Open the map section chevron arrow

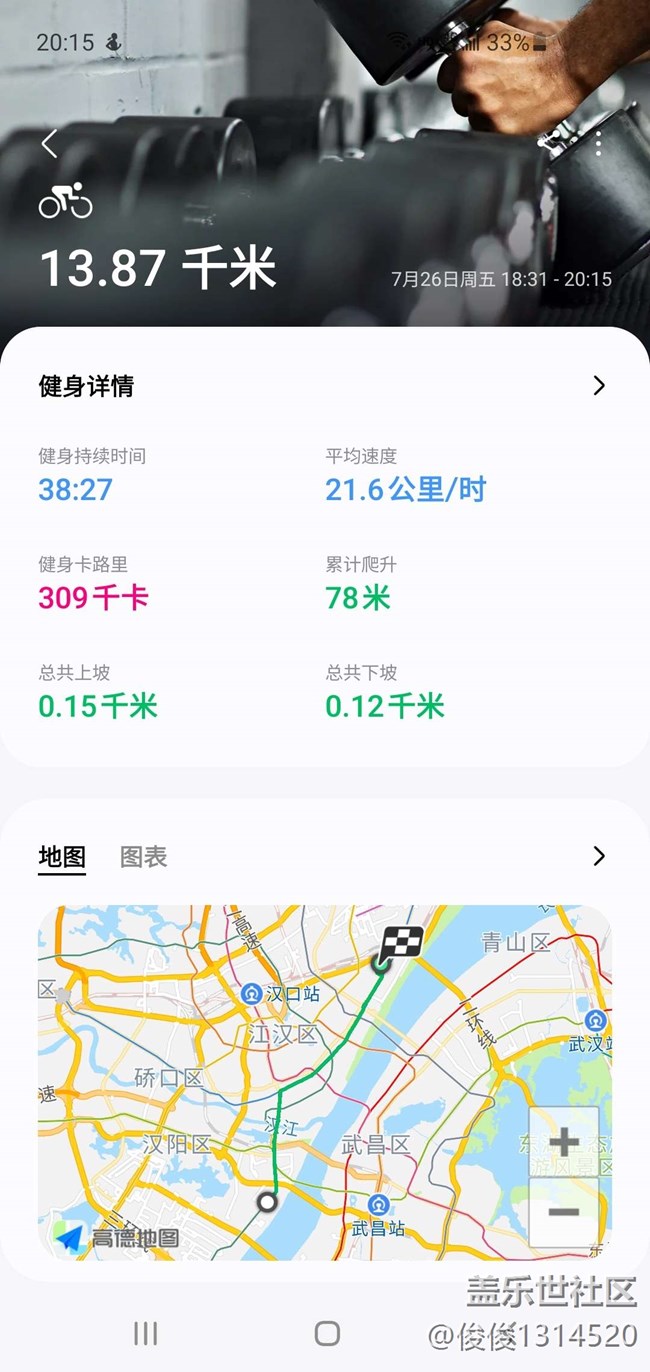[599, 856]
